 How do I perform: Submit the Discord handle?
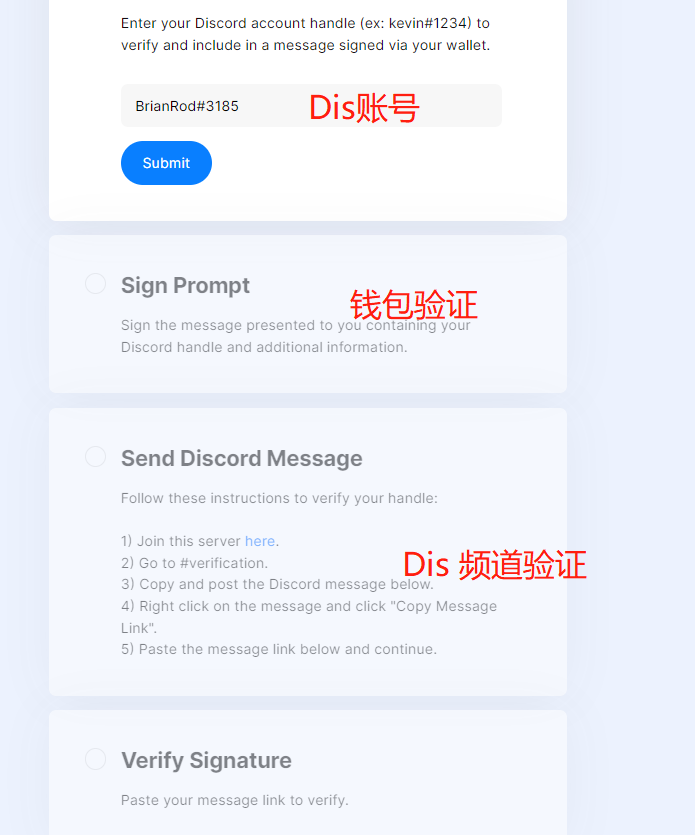pos(166,163)
